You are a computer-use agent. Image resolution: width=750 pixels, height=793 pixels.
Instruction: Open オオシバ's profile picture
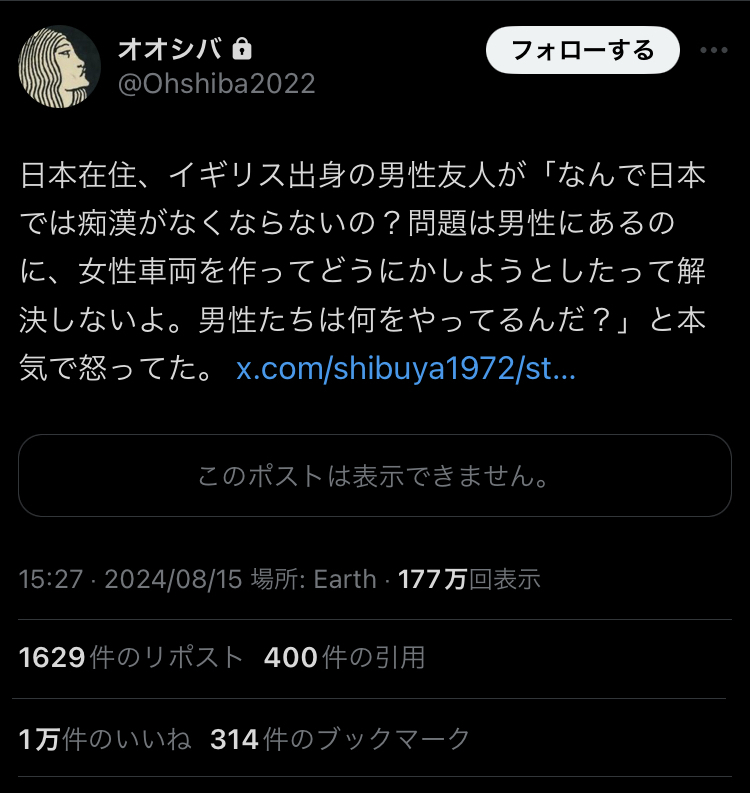pos(60,66)
